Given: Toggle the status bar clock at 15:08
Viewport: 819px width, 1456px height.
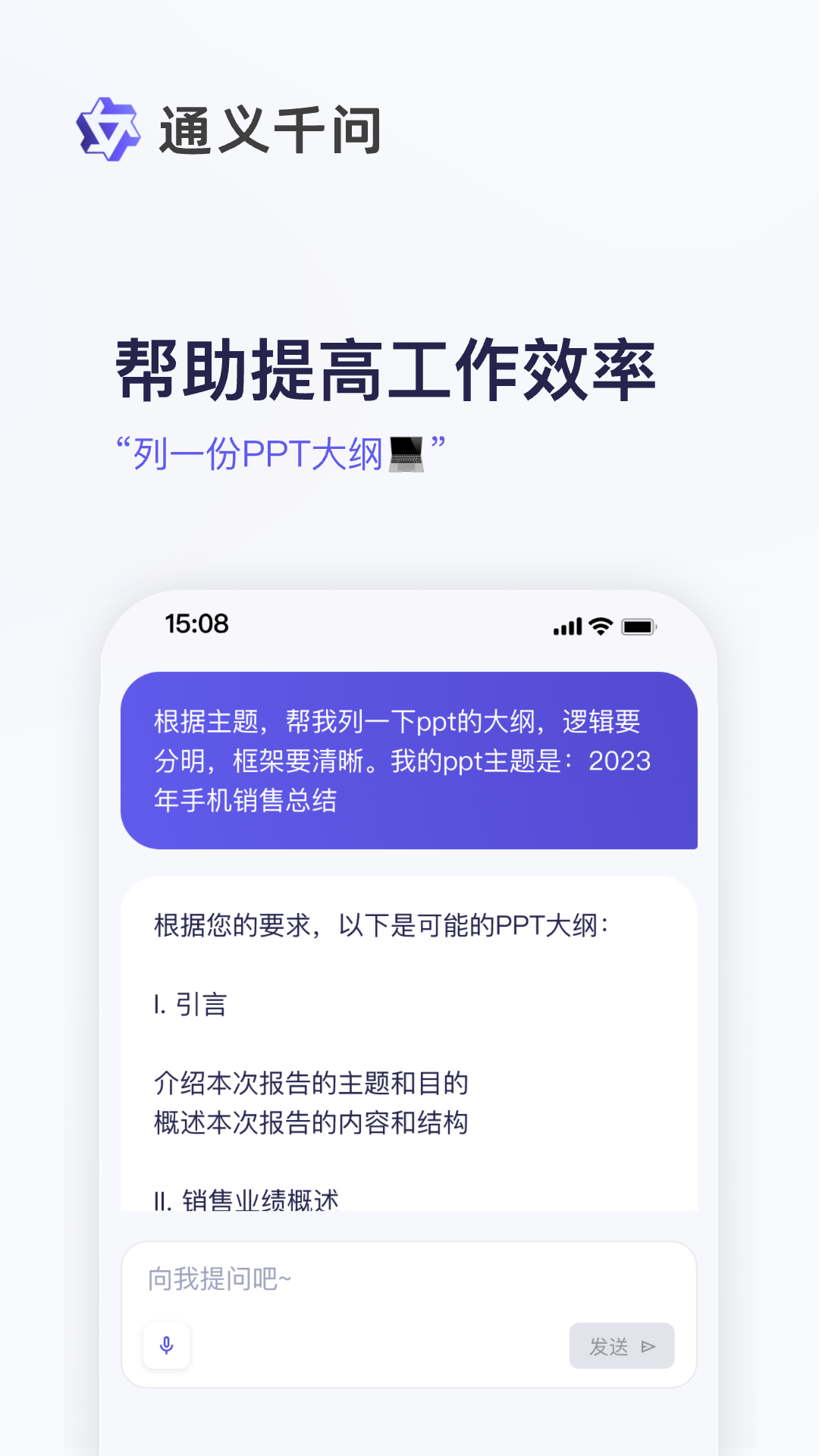Looking at the screenshot, I should click(x=195, y=624).
